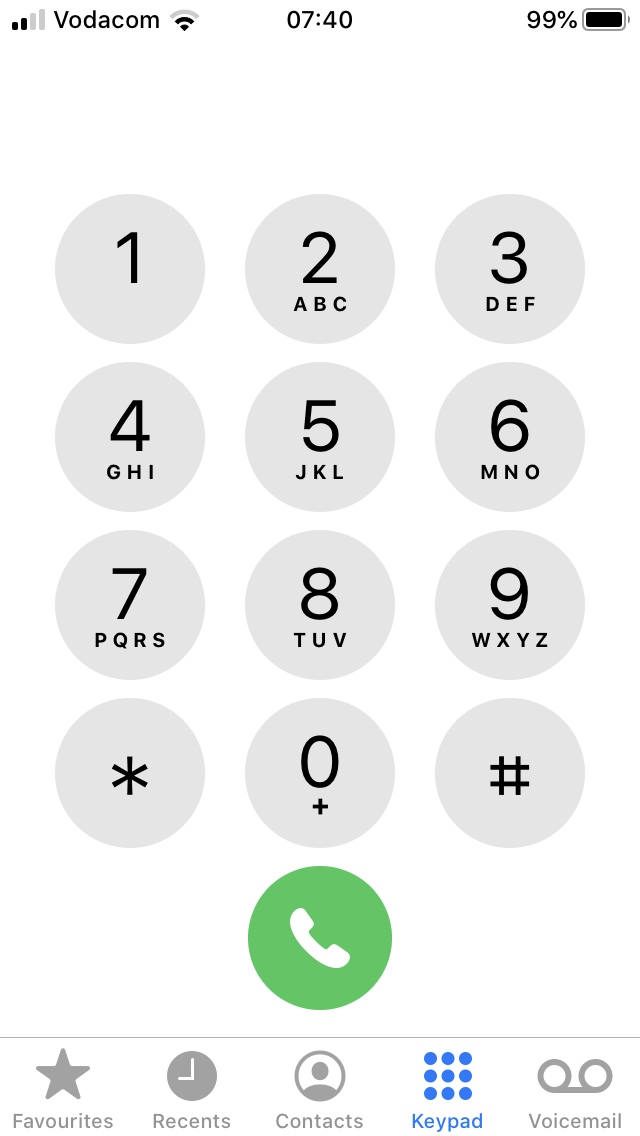
Task: Select the Keypad tab
Action: [447, 1089]
